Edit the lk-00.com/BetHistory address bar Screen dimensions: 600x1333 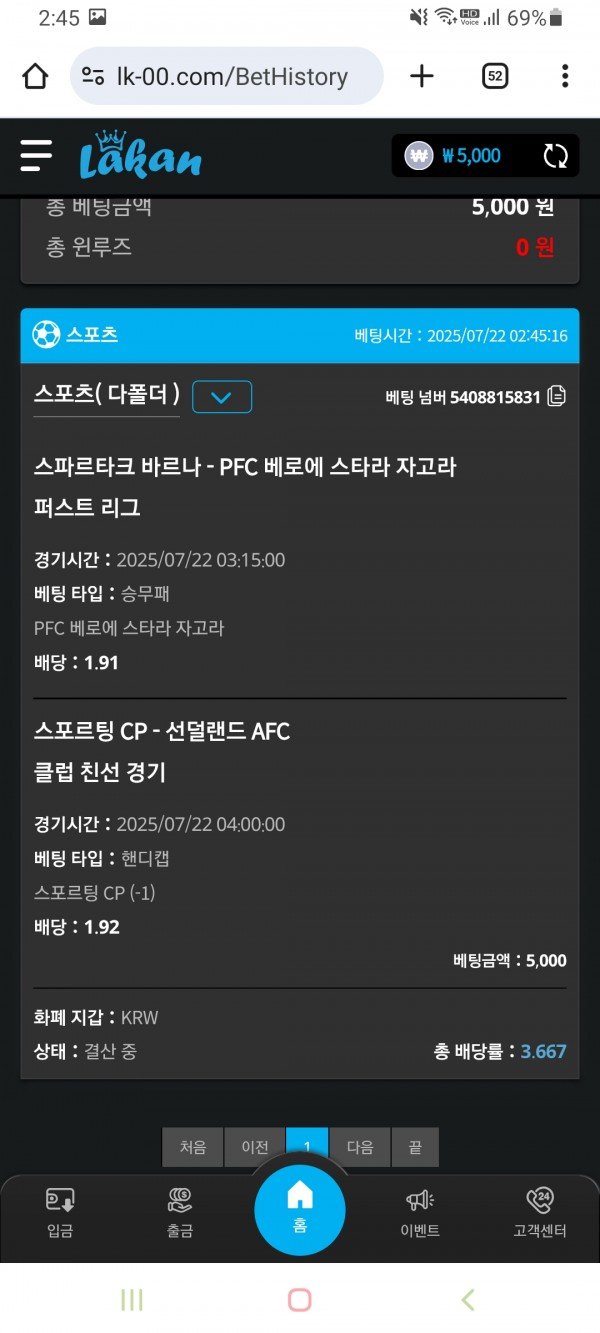click(228, 76)
